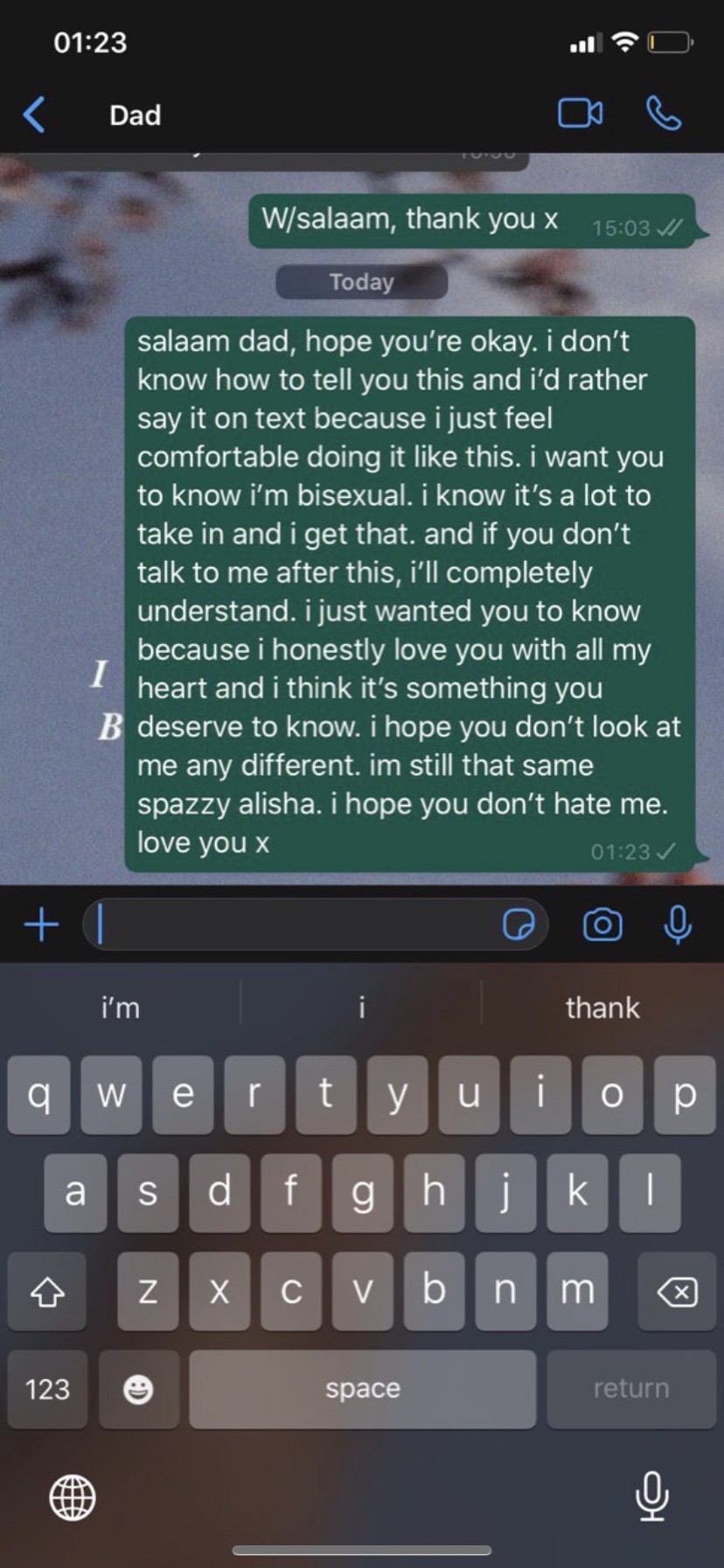Record a voice message
The width and height of the screenshot is (724, 1568).
point(678,924)
